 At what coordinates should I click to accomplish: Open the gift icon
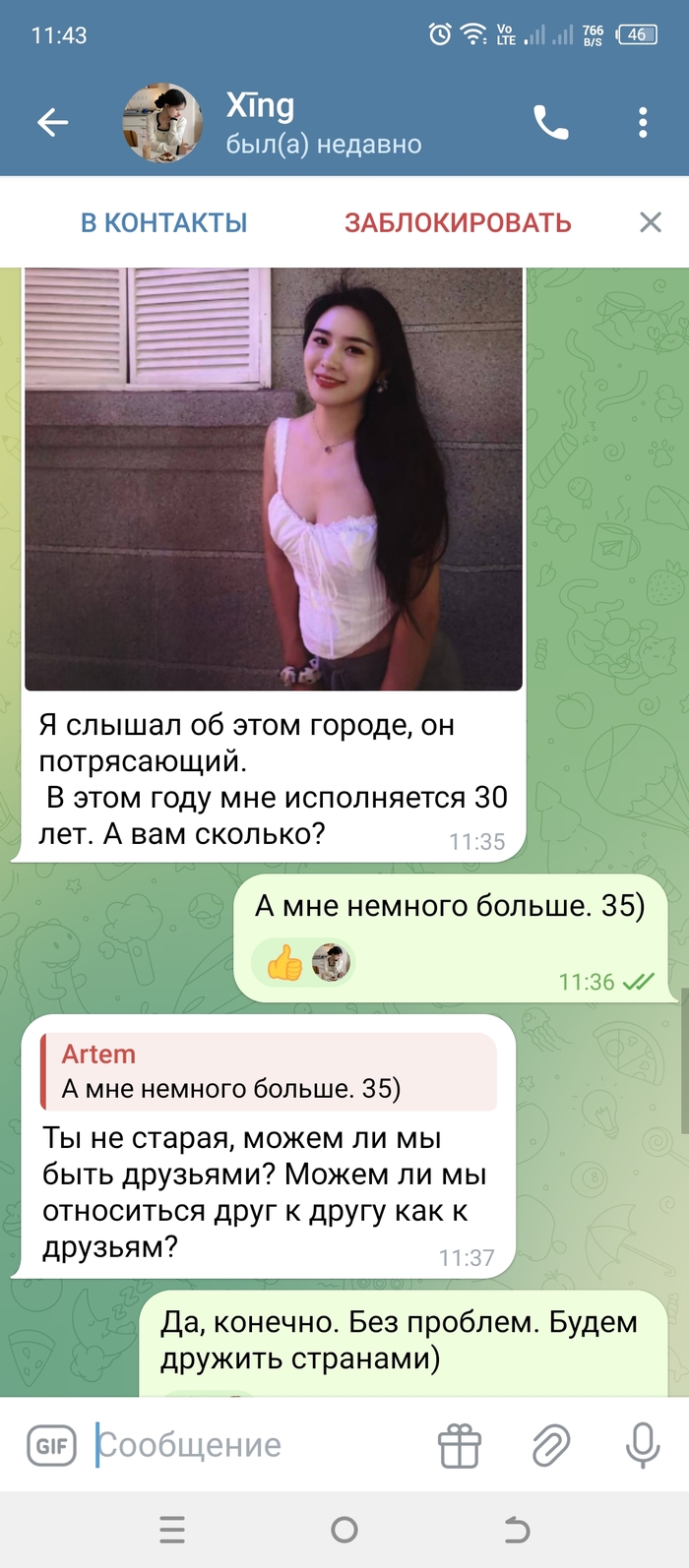(x=459, y=1445)
